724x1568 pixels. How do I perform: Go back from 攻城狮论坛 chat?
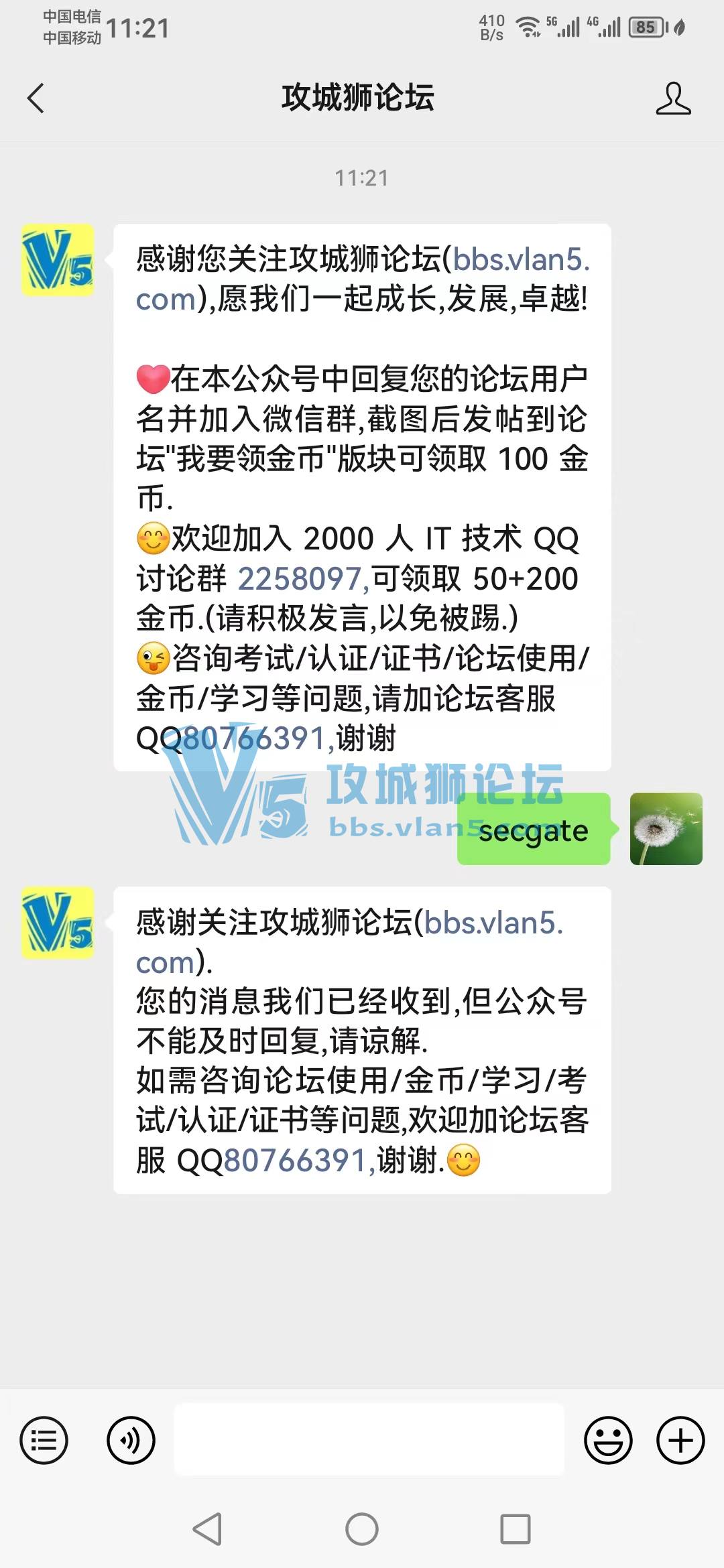36,99
